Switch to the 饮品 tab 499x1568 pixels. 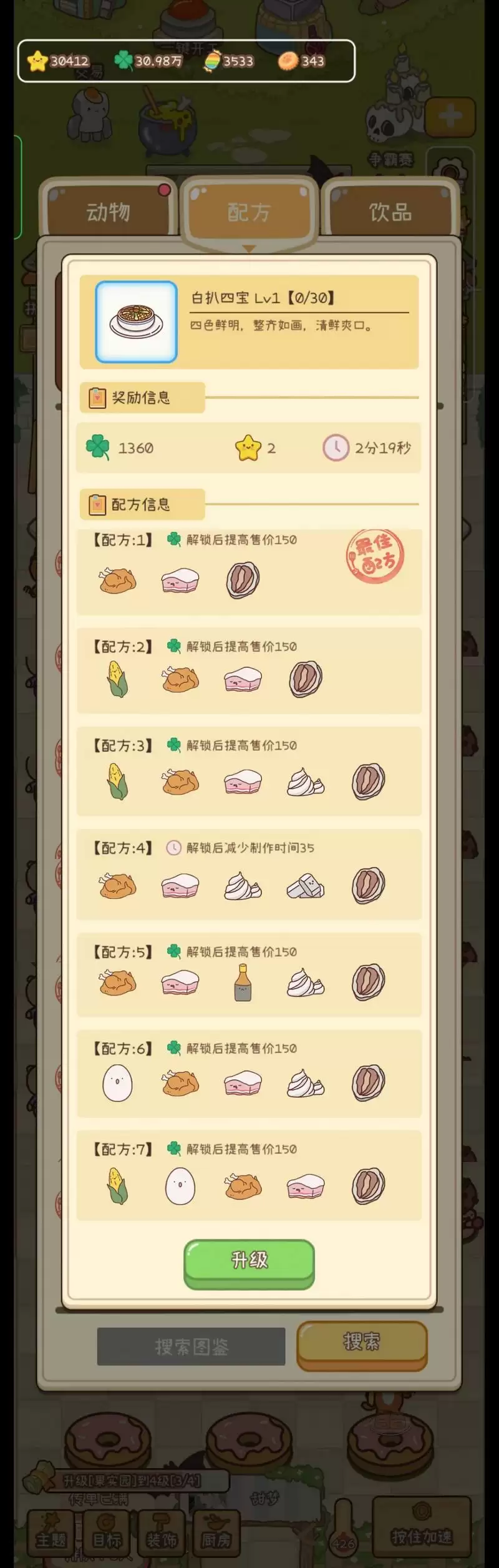click(390, 212)
